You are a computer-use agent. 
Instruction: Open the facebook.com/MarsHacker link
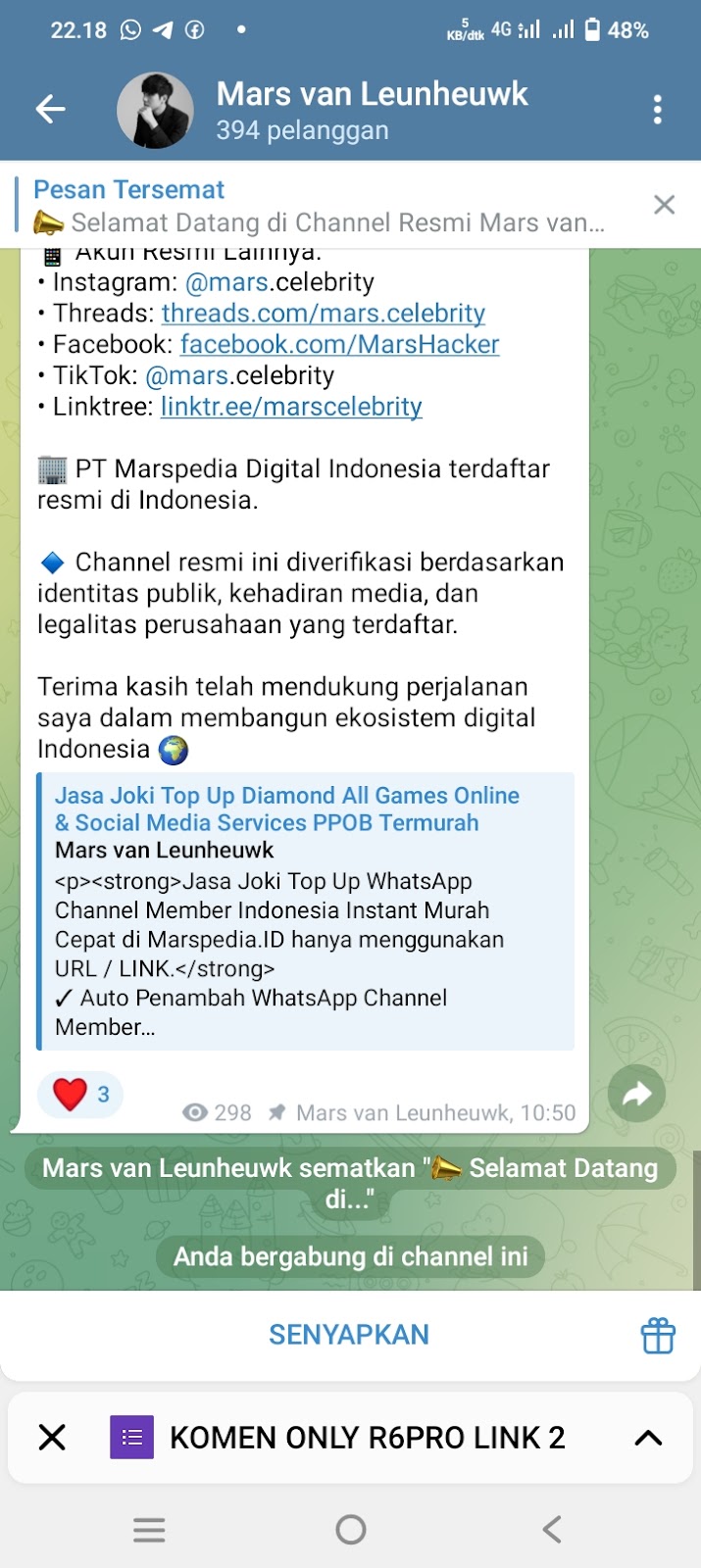click(x=339, y=345)
